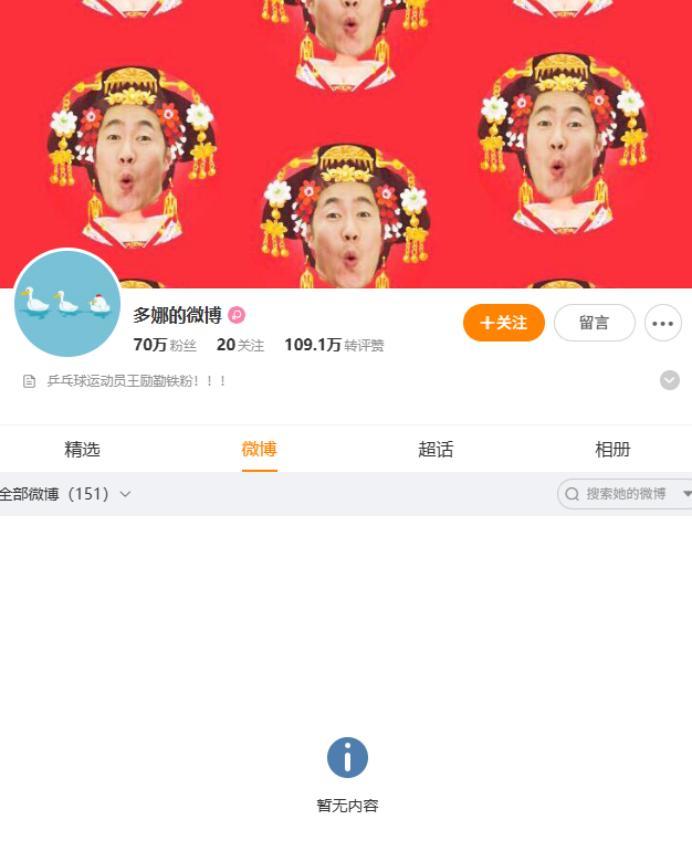Switch to the 精选 tab

point(82,449)
